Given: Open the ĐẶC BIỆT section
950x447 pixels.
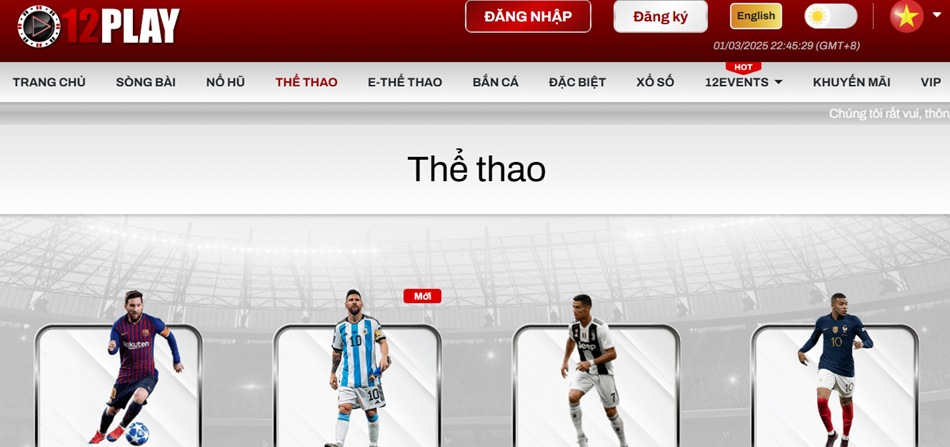Looking at the screenshot, I should click(577, 82).
